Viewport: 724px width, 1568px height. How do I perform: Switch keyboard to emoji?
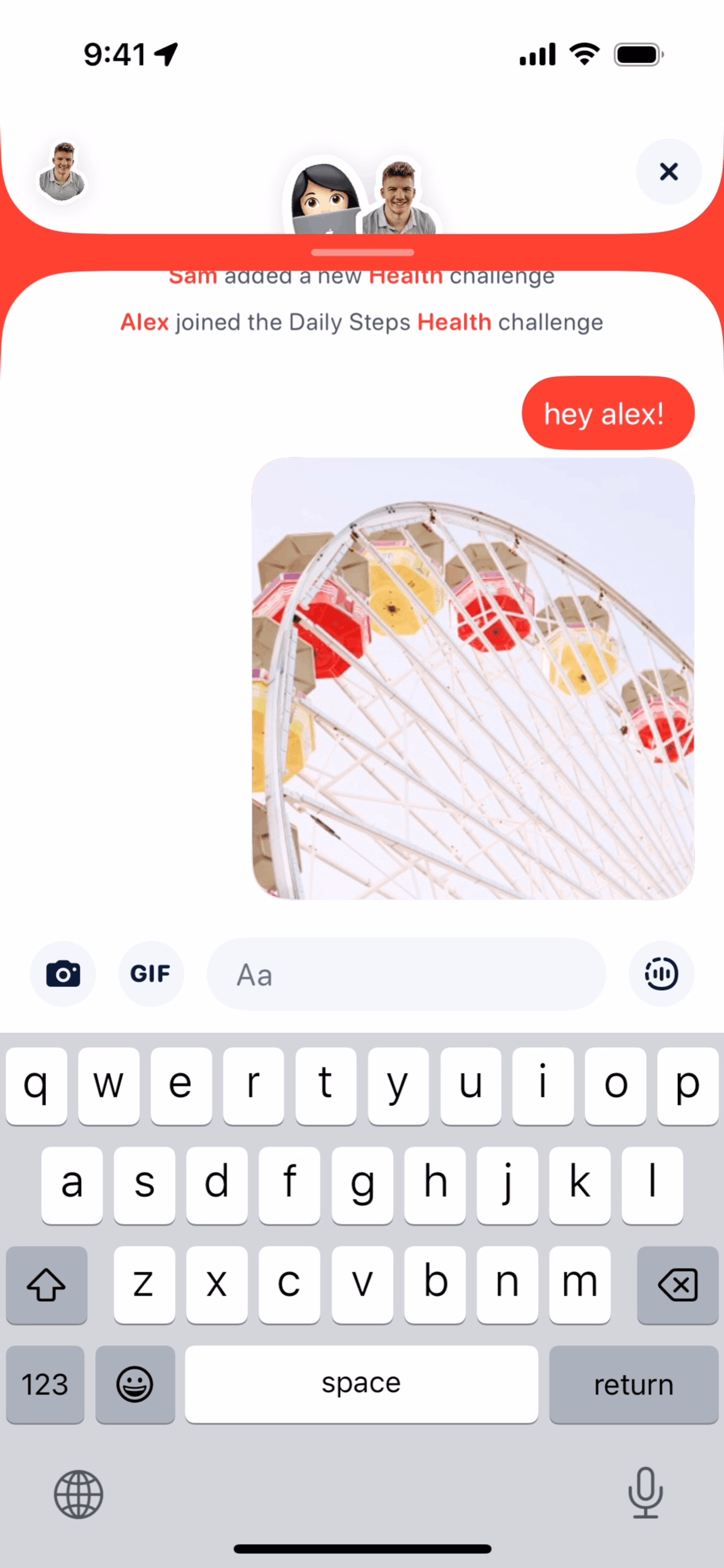click(135, 1385)
